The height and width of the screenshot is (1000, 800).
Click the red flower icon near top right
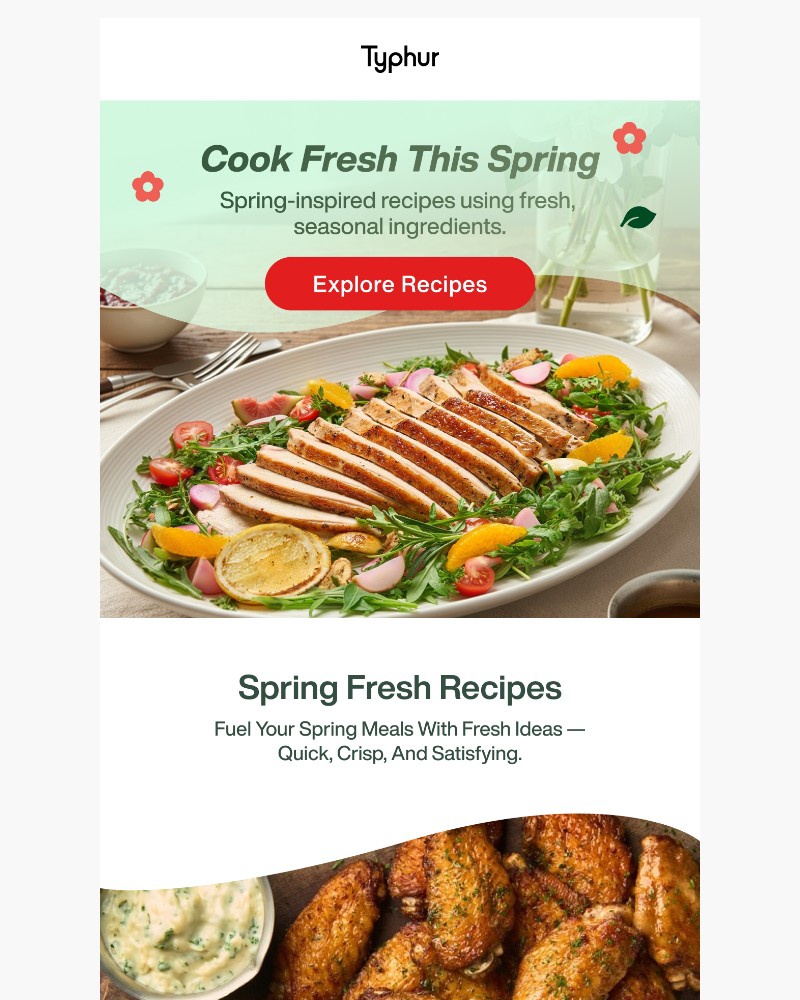click(x=629, y=137)
